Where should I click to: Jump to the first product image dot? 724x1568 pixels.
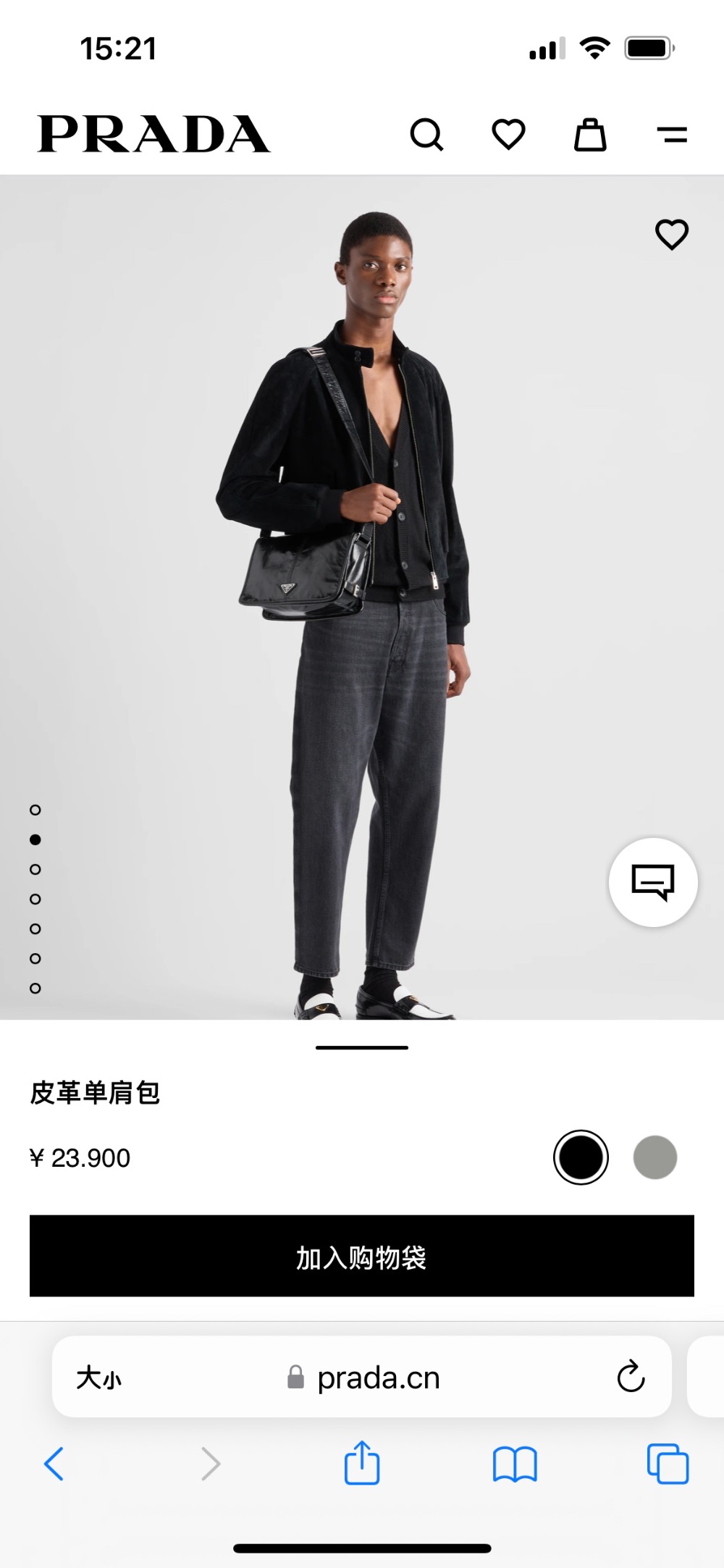35,810
